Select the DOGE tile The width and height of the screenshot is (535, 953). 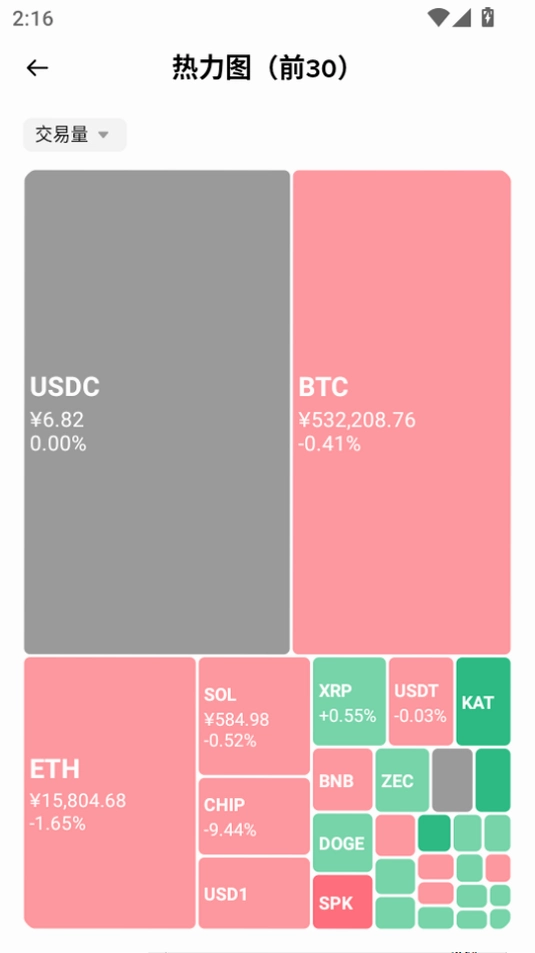click(x=343, y=843)
